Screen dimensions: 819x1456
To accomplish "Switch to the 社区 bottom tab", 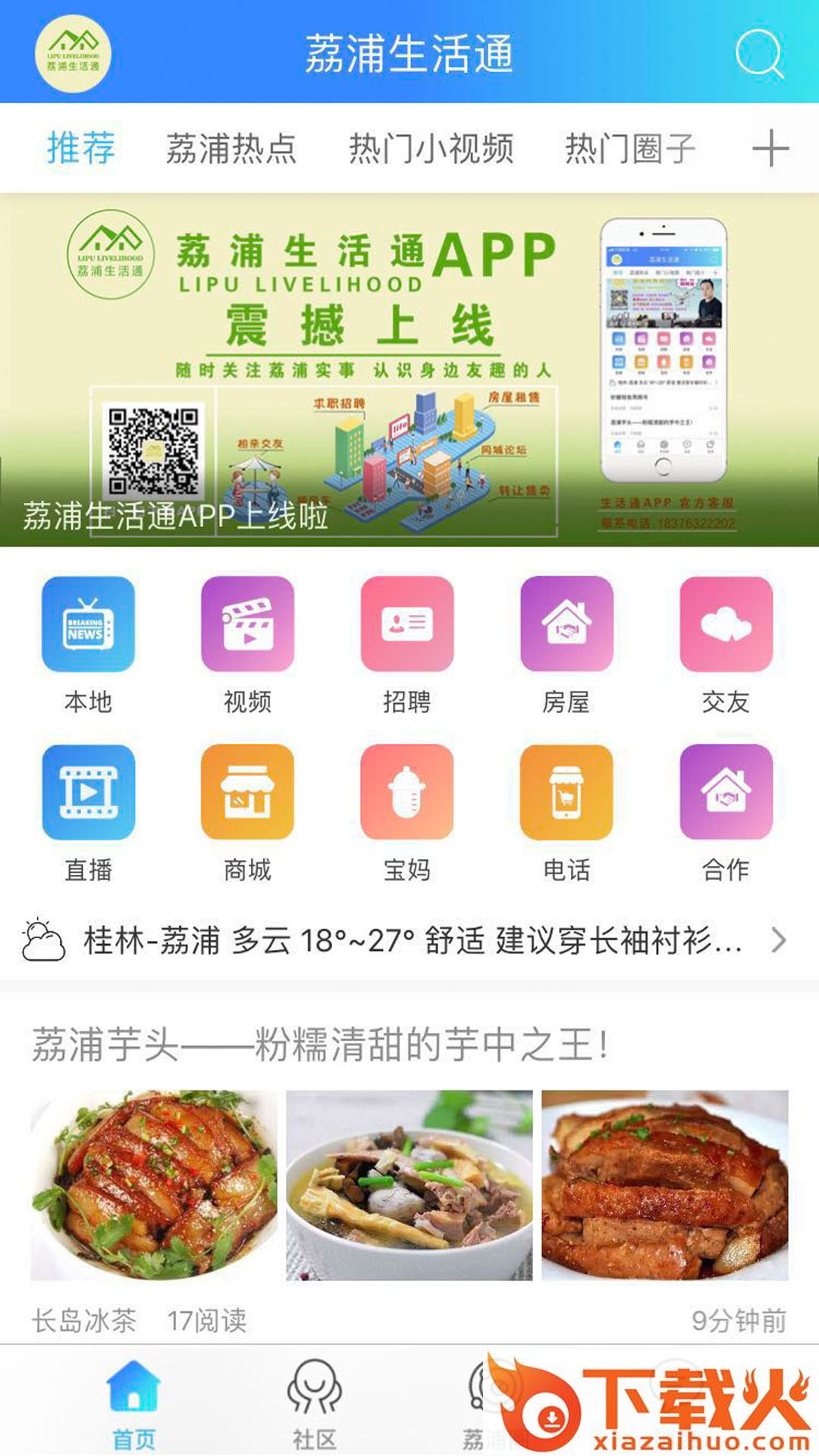I will [x=314, y=1403].
